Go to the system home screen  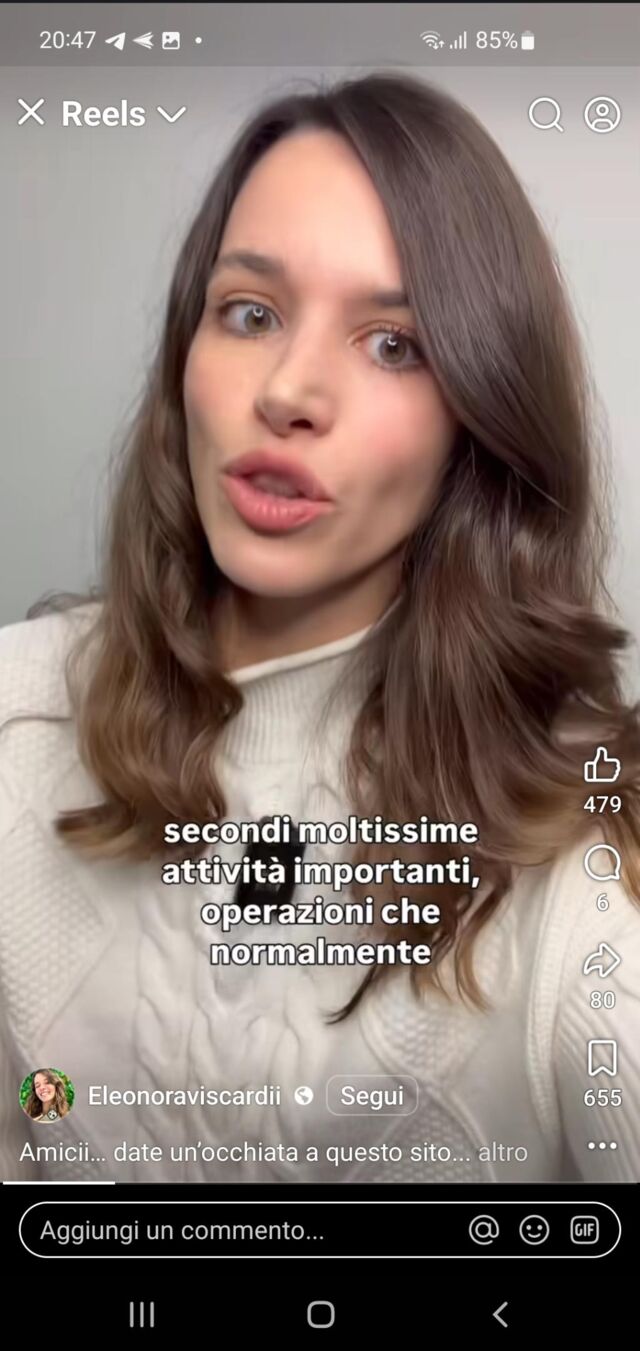pyautogui.click(x=320, y=1314)
